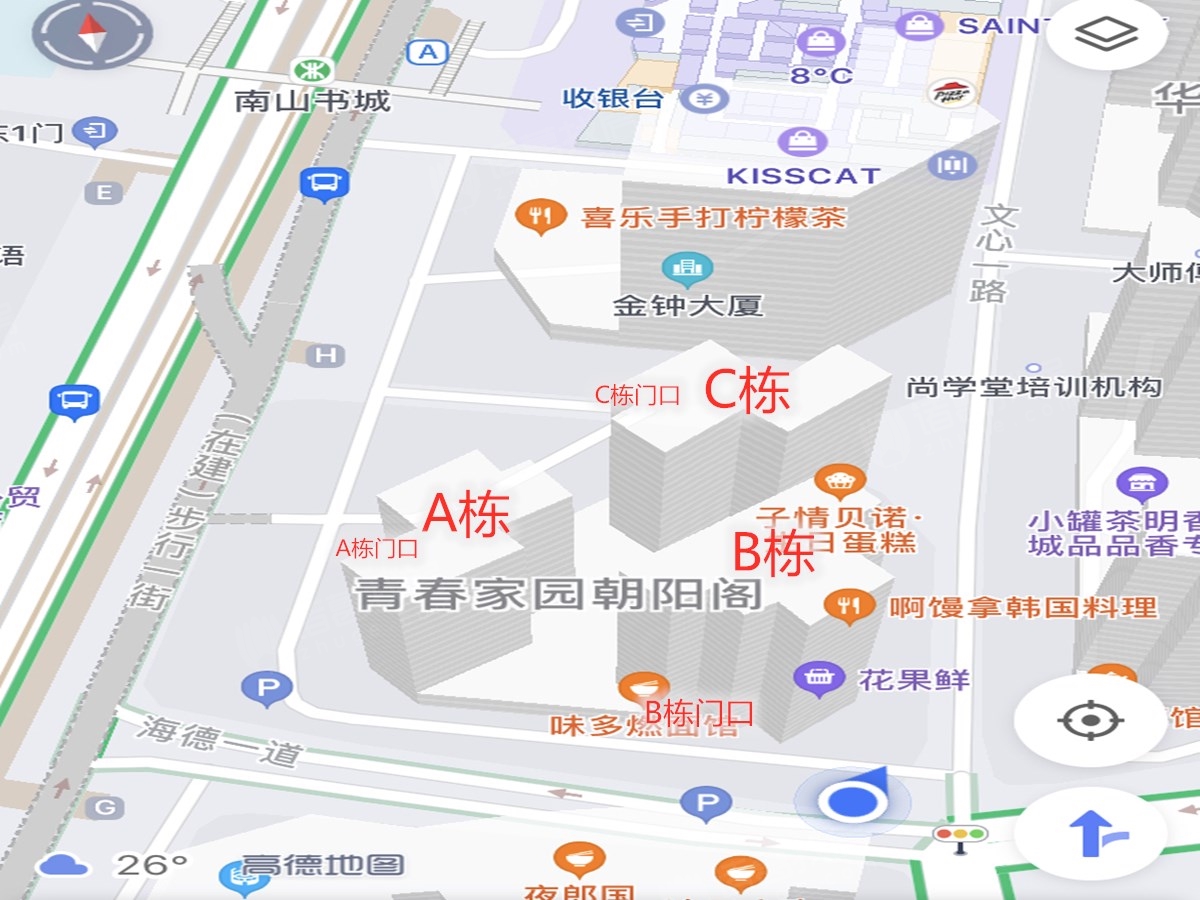Tap the 啊馒拿韩国料理 restaurant pin
This screenshot has width=1200, height=900.
click(849, 605)
